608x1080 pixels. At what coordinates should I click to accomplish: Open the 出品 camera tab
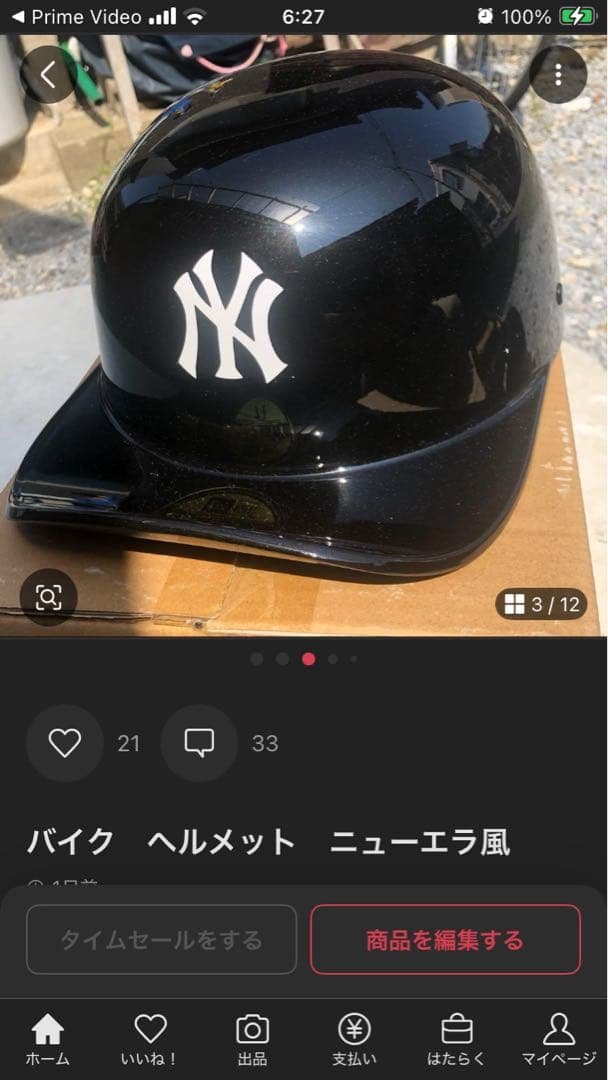pyautogui.click(x=252, y=1040)
